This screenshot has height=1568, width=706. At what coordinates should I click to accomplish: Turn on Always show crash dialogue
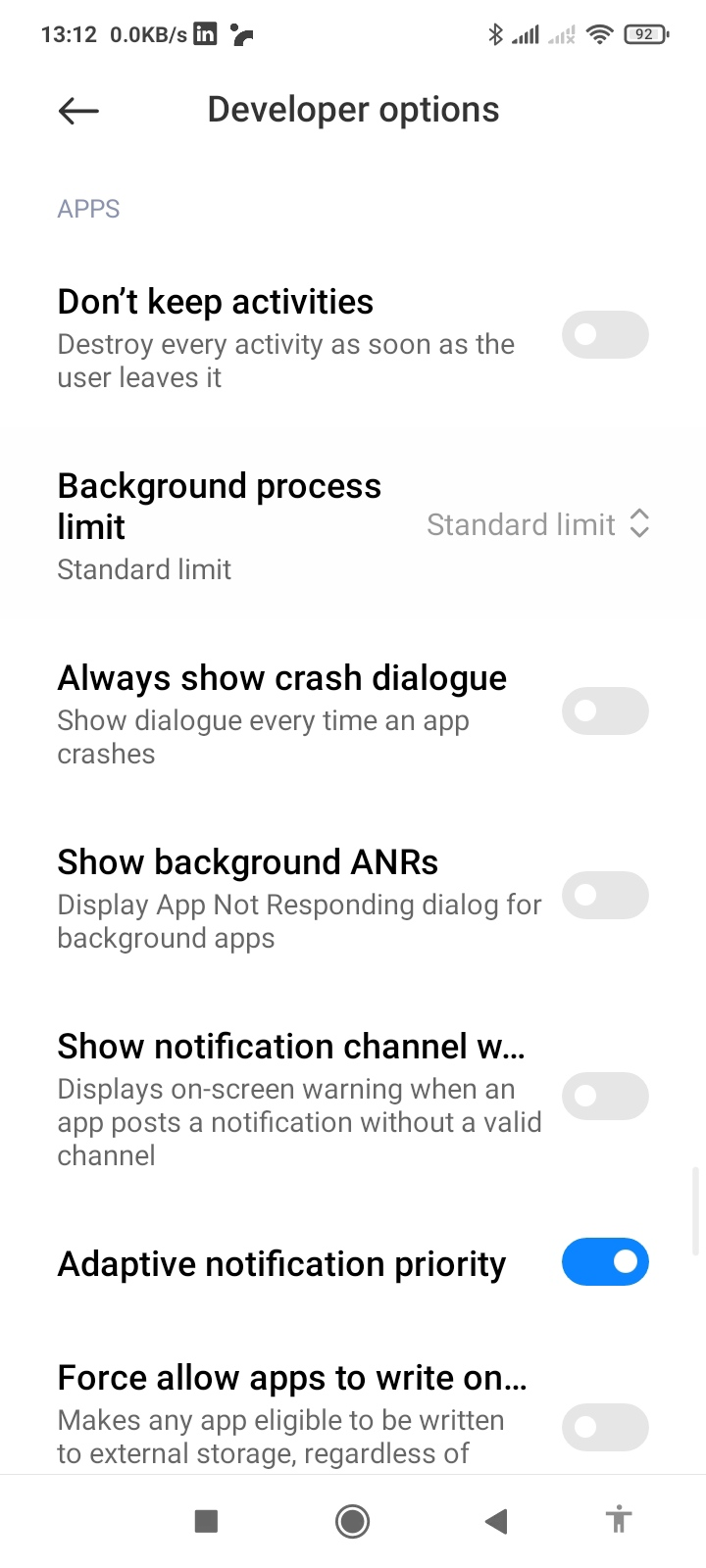pyautogui.click(x=605, y=711)
